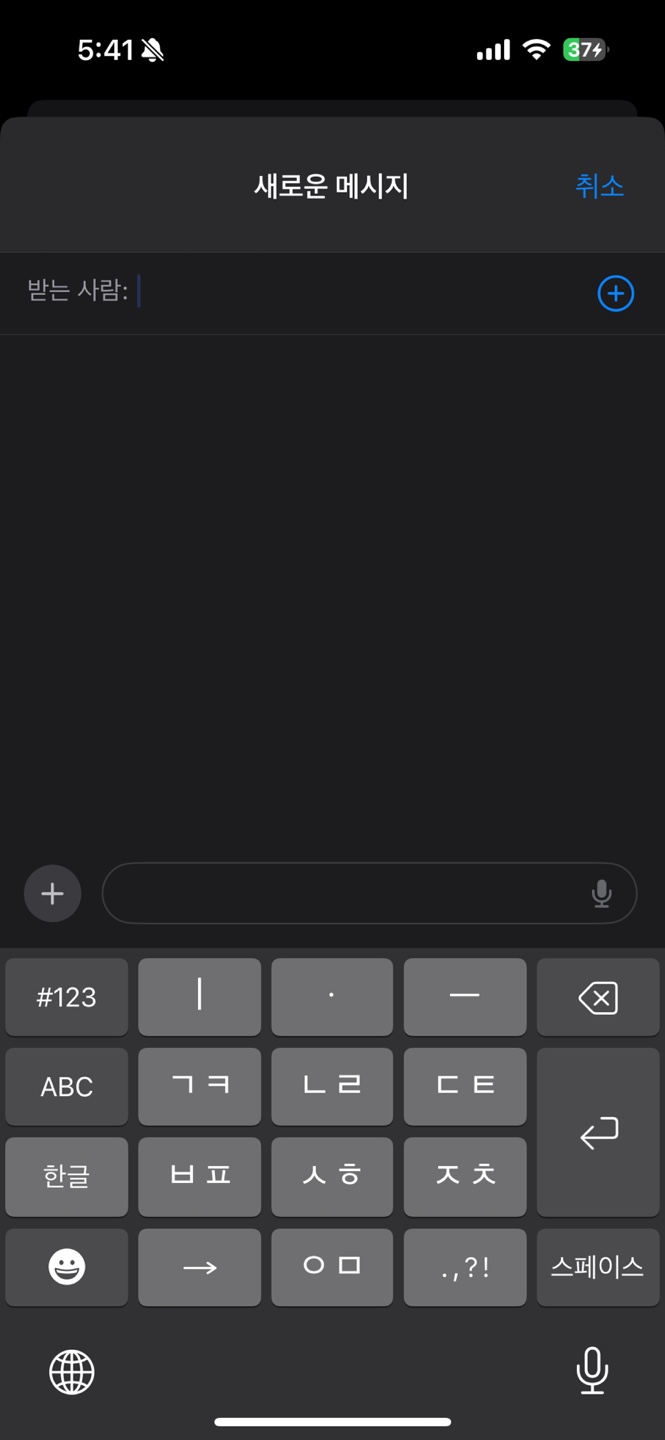Tap the 스페이스 space key
This screenshot has width=665, height=1440.
point(598,1267)
